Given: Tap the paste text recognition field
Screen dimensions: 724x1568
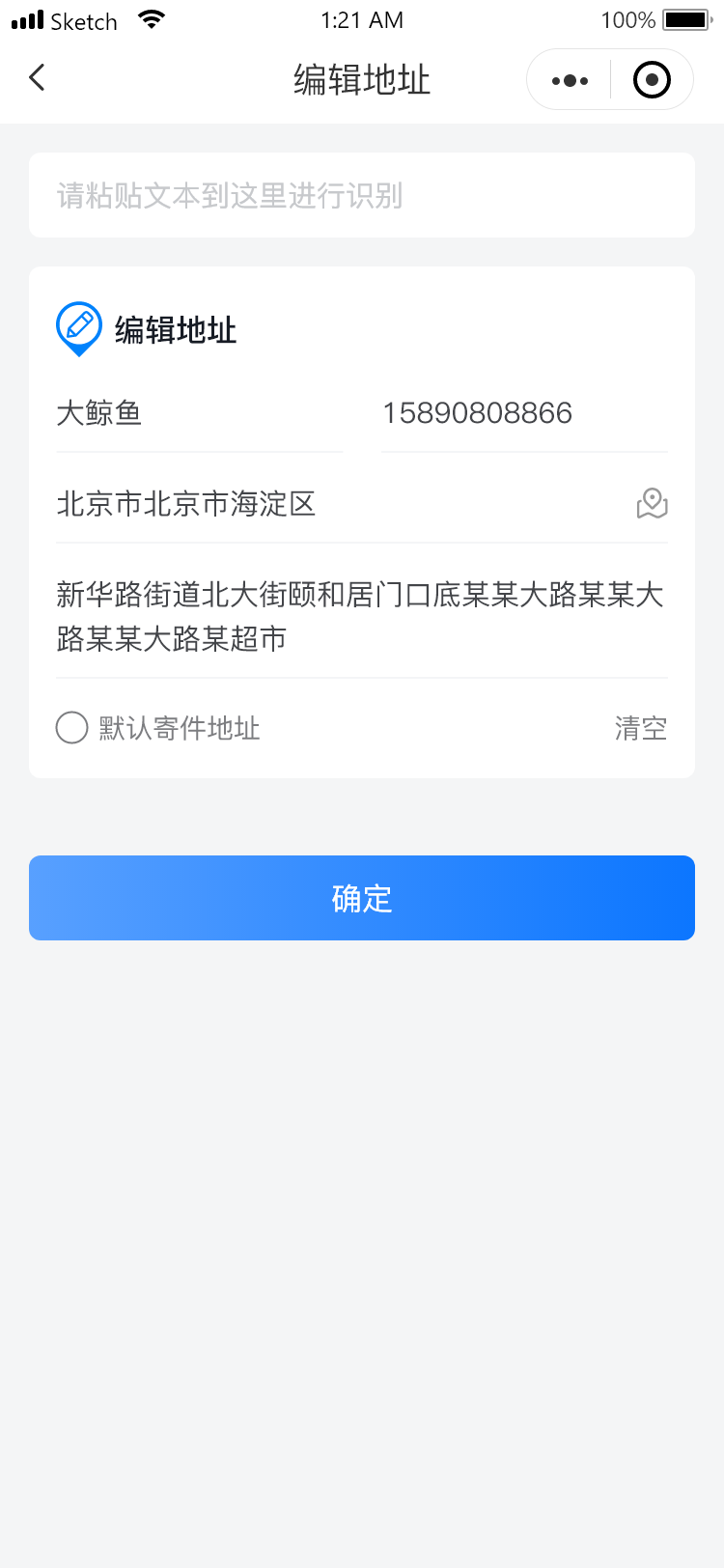Looking at the screenshot, I should point(361,196).
